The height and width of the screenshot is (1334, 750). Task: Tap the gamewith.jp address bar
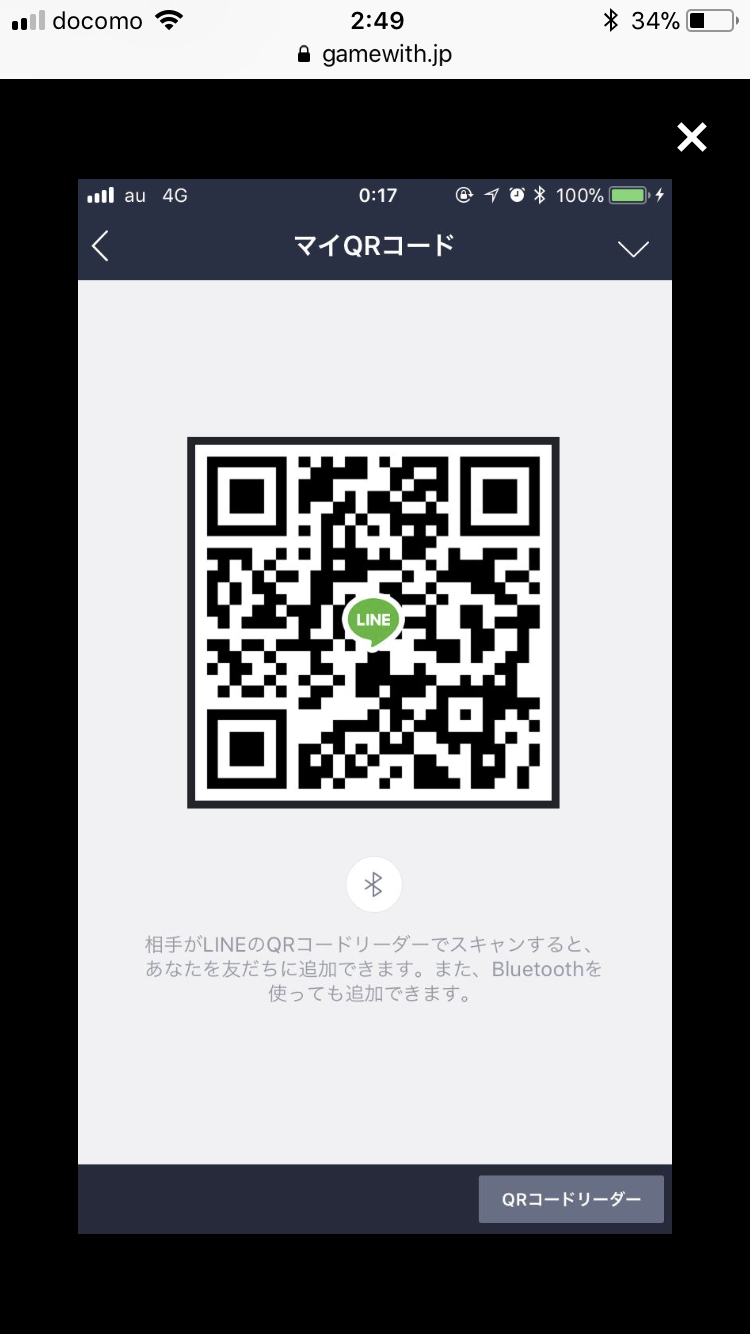tap(375, 55)
